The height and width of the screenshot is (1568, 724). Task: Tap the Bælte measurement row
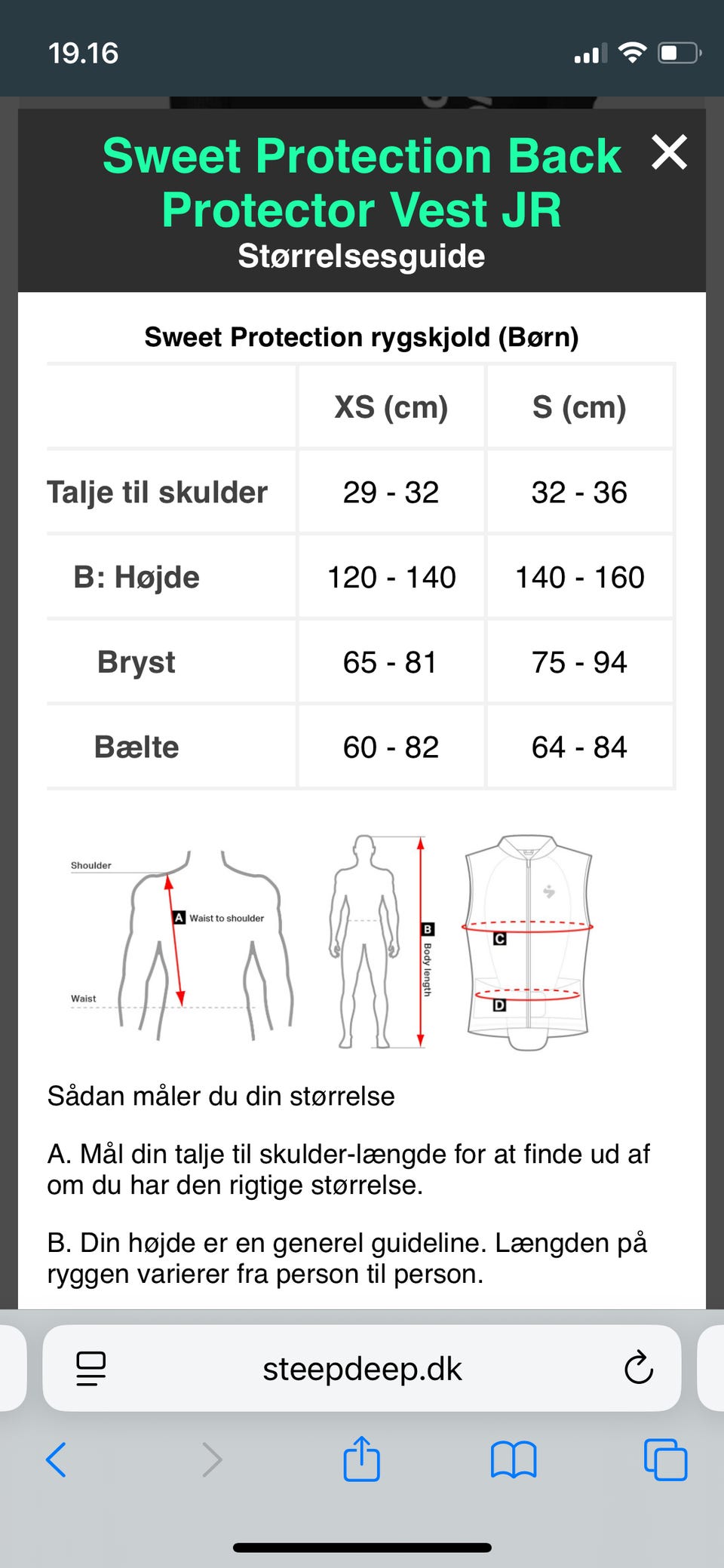tap(136, 747)
